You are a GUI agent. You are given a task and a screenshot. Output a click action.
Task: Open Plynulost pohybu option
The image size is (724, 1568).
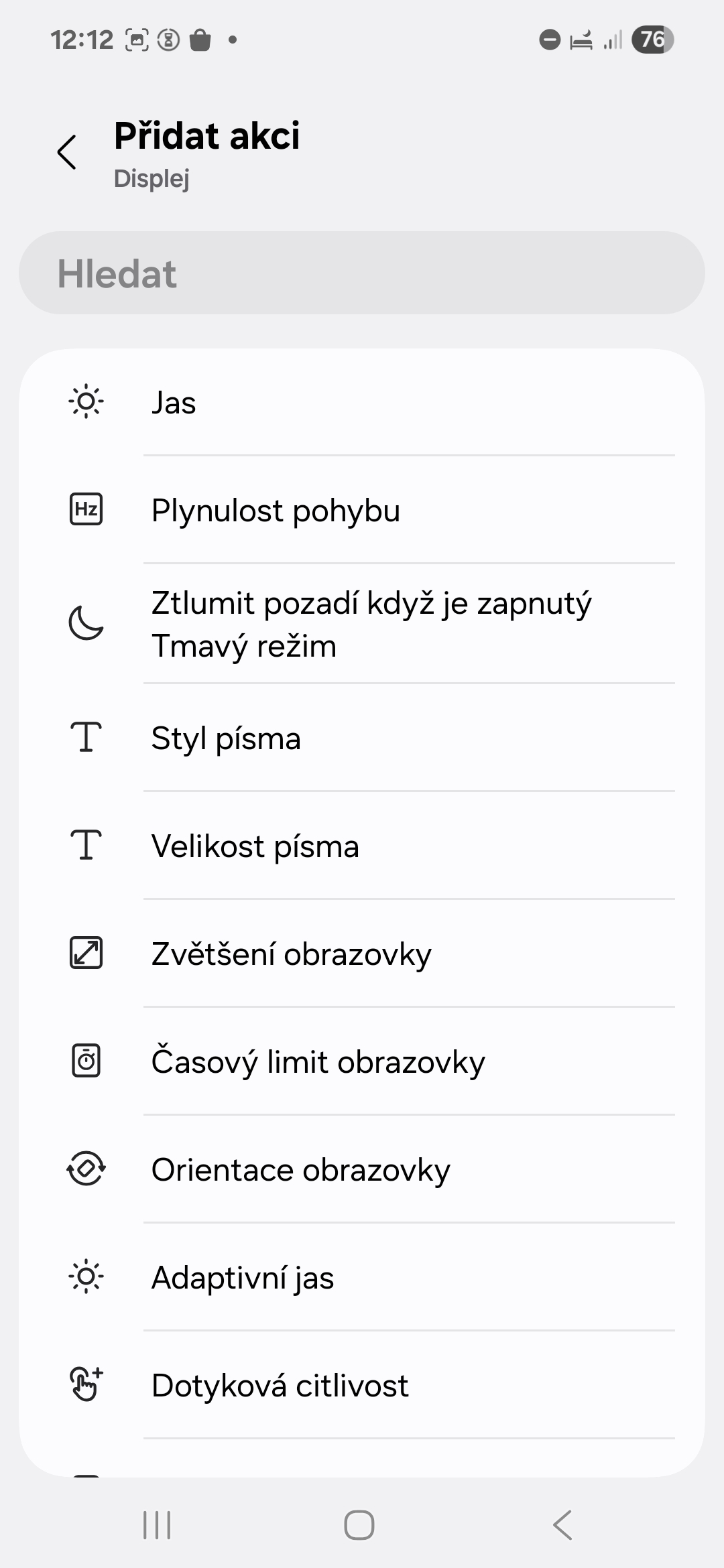[x=362, y=510]
